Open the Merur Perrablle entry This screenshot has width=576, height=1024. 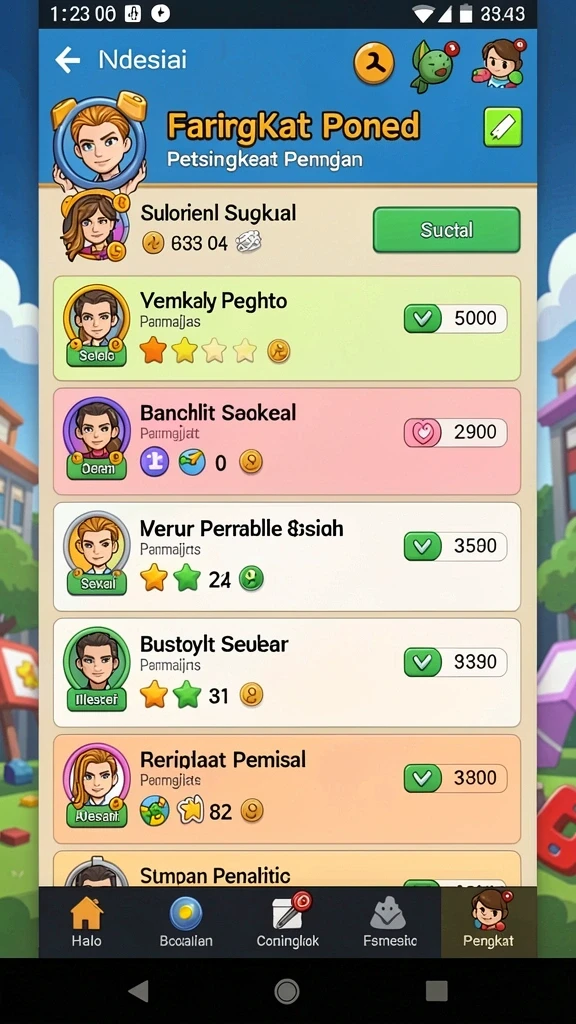pos(287,556)
